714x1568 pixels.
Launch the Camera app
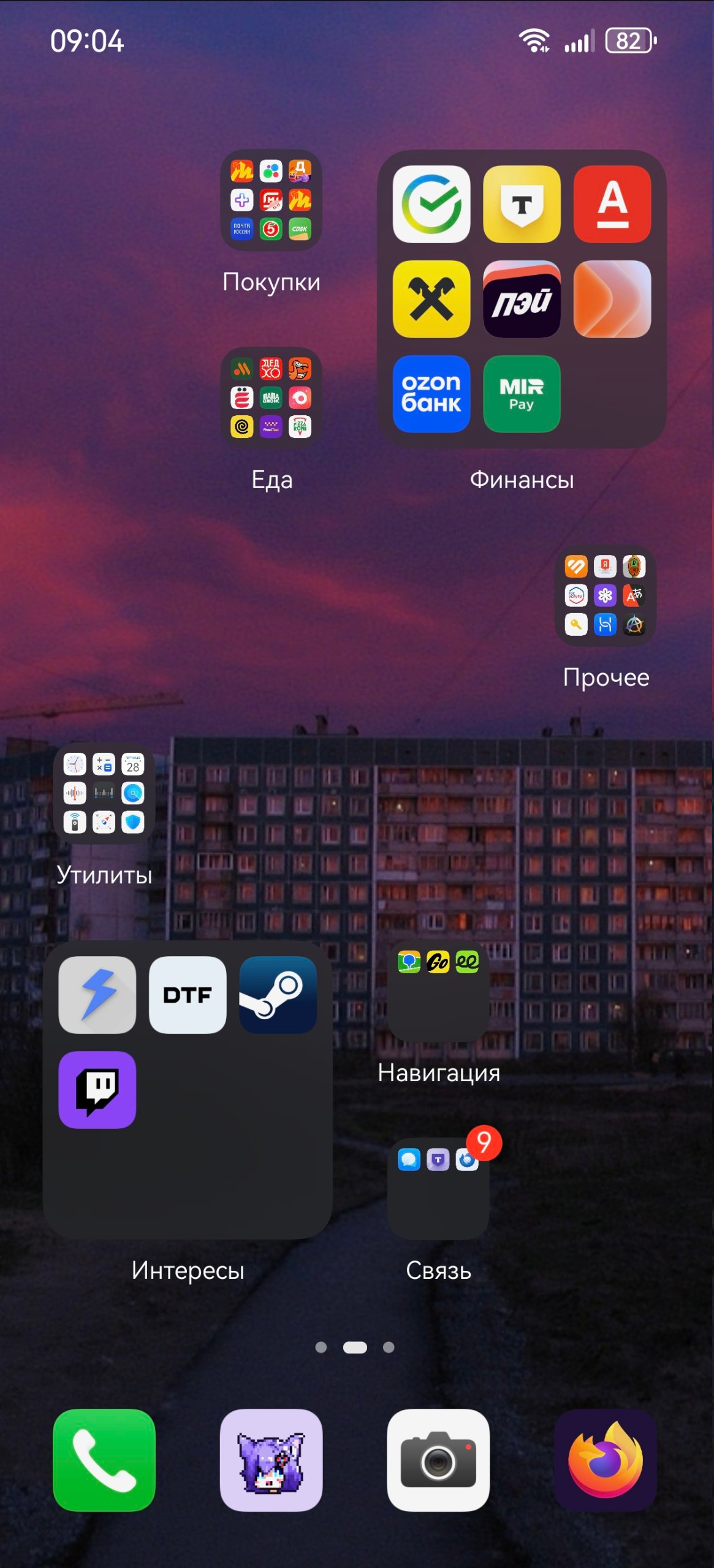pos(438,1460)
